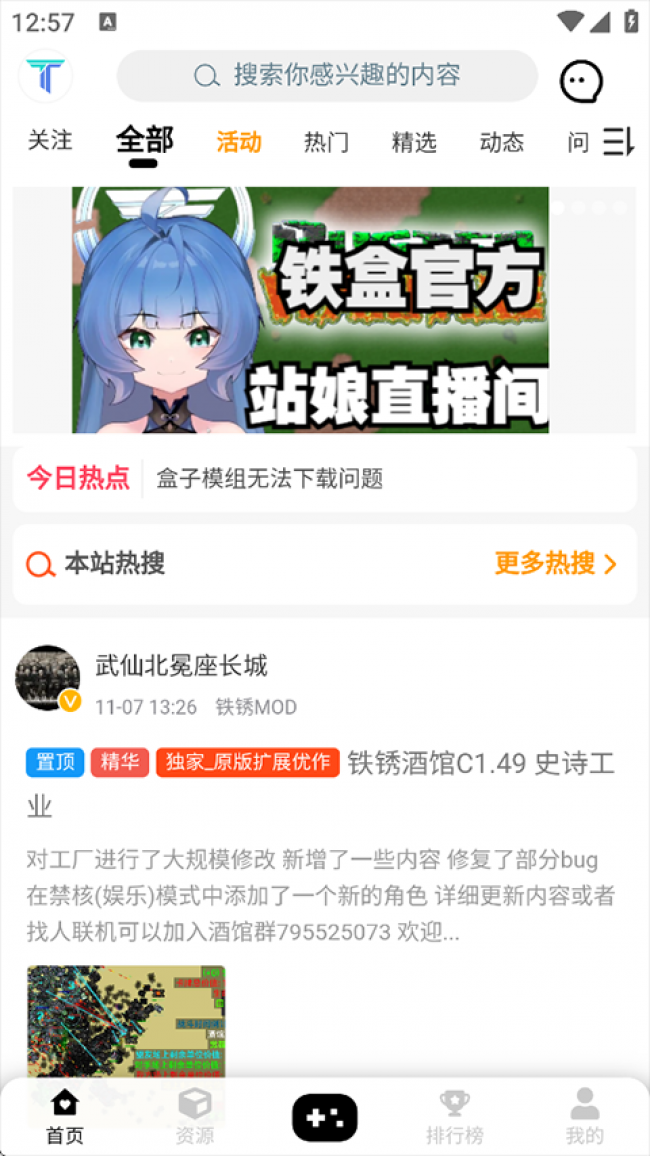
Task: Tap the app logo avatar in the header
Action: click(x=45, y=76)
